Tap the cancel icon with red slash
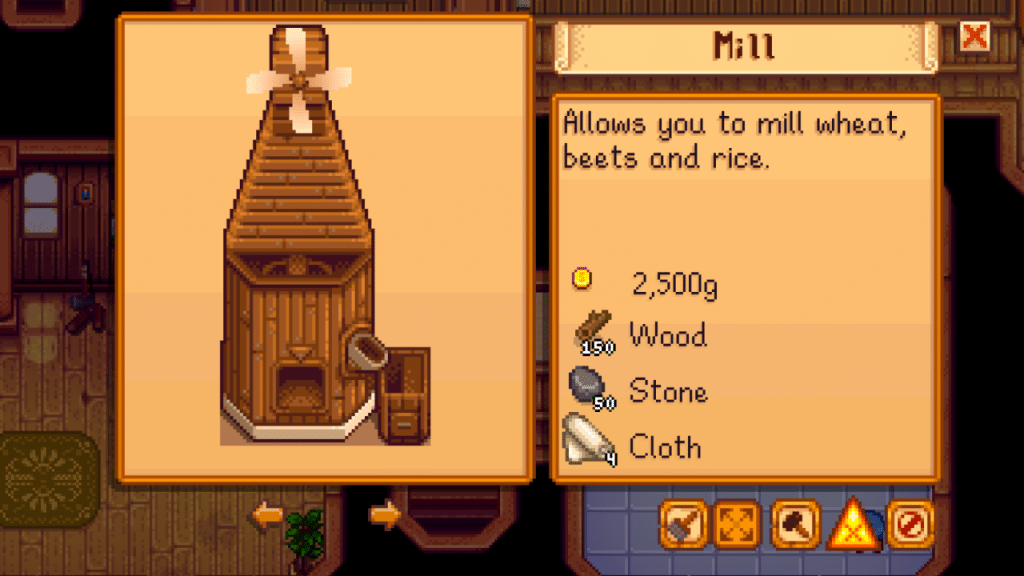1024x576 pixels. click(x=910, y=524)
